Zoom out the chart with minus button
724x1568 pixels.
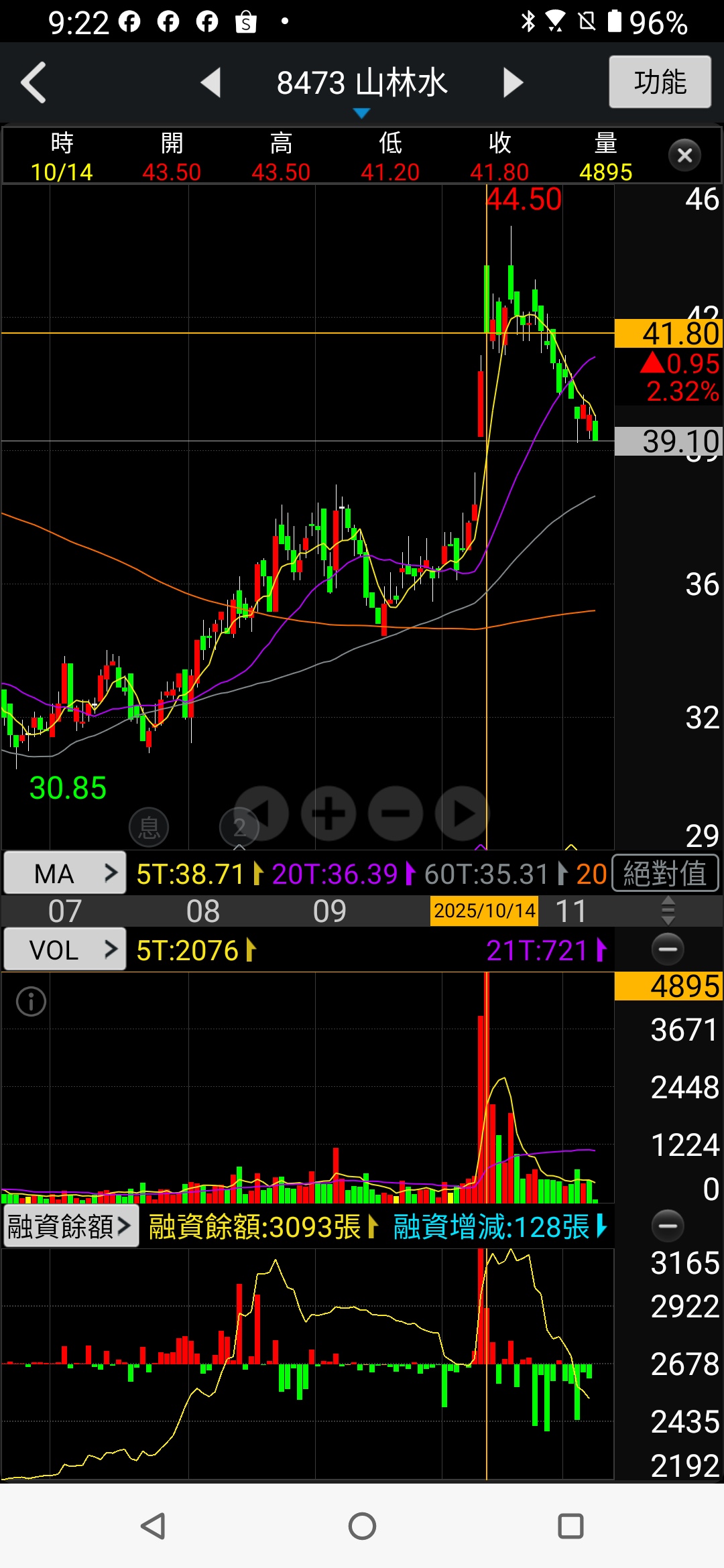pos(396,813)
